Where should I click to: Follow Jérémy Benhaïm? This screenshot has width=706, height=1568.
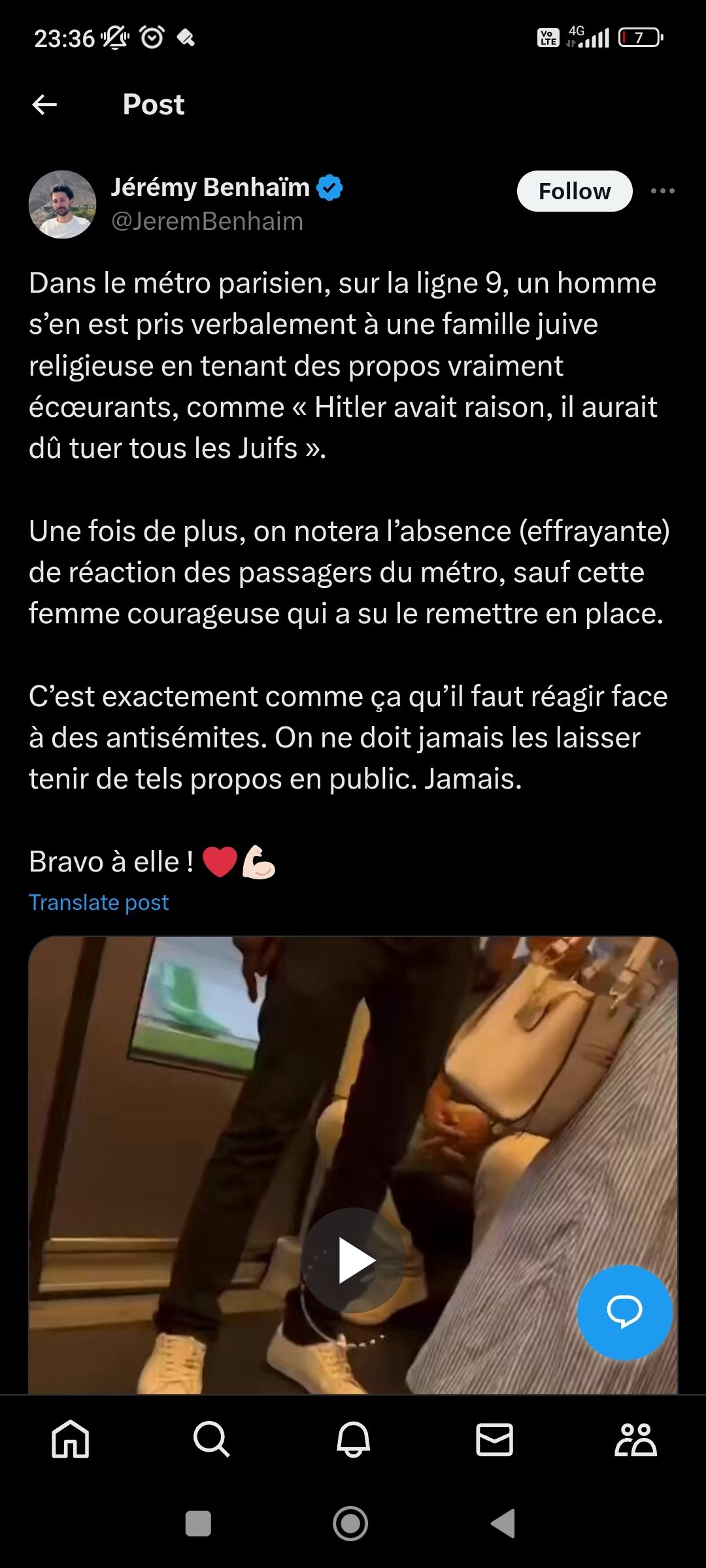click(575, 191)
